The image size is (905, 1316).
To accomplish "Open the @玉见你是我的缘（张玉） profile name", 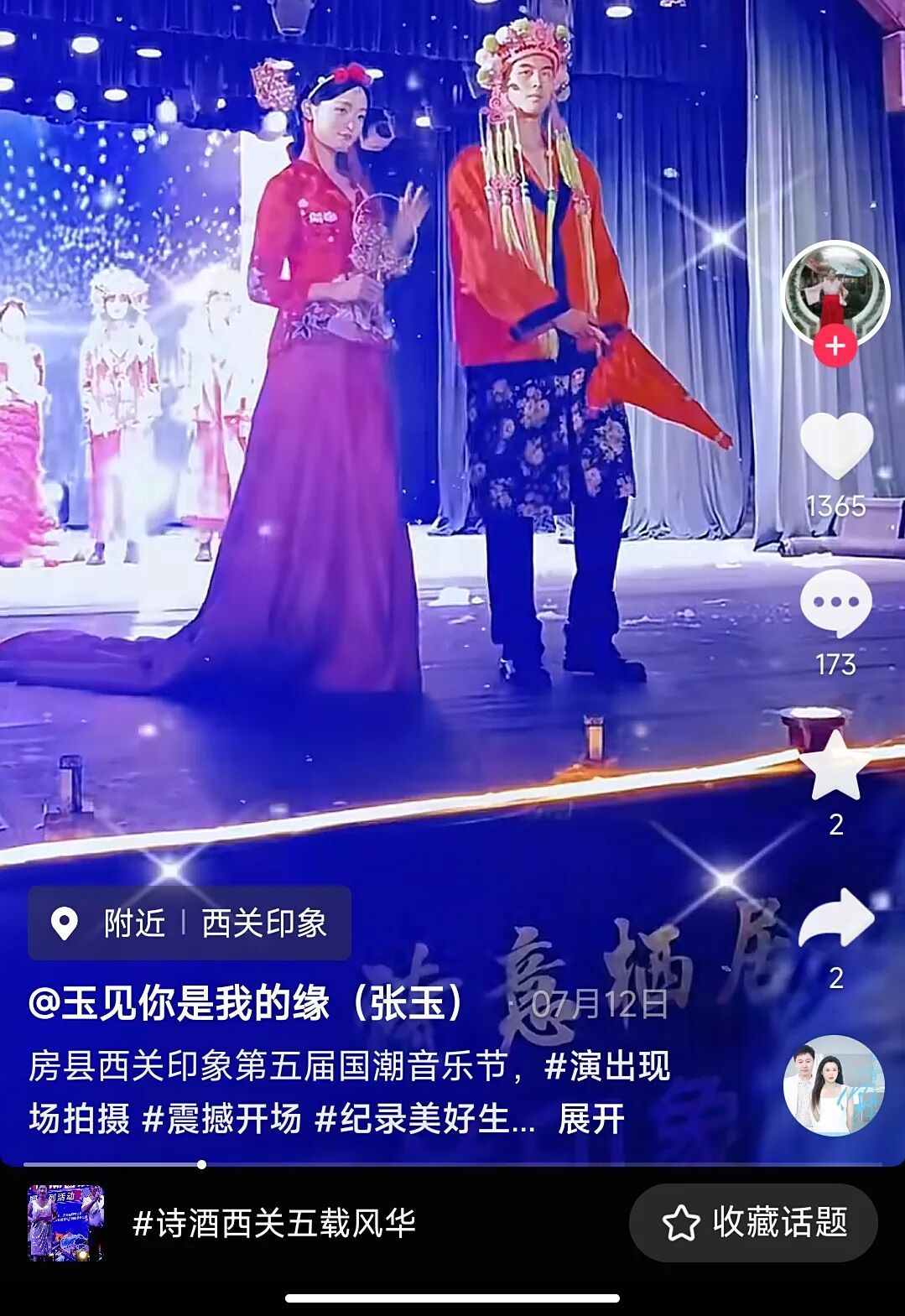I will (247, 1003).
